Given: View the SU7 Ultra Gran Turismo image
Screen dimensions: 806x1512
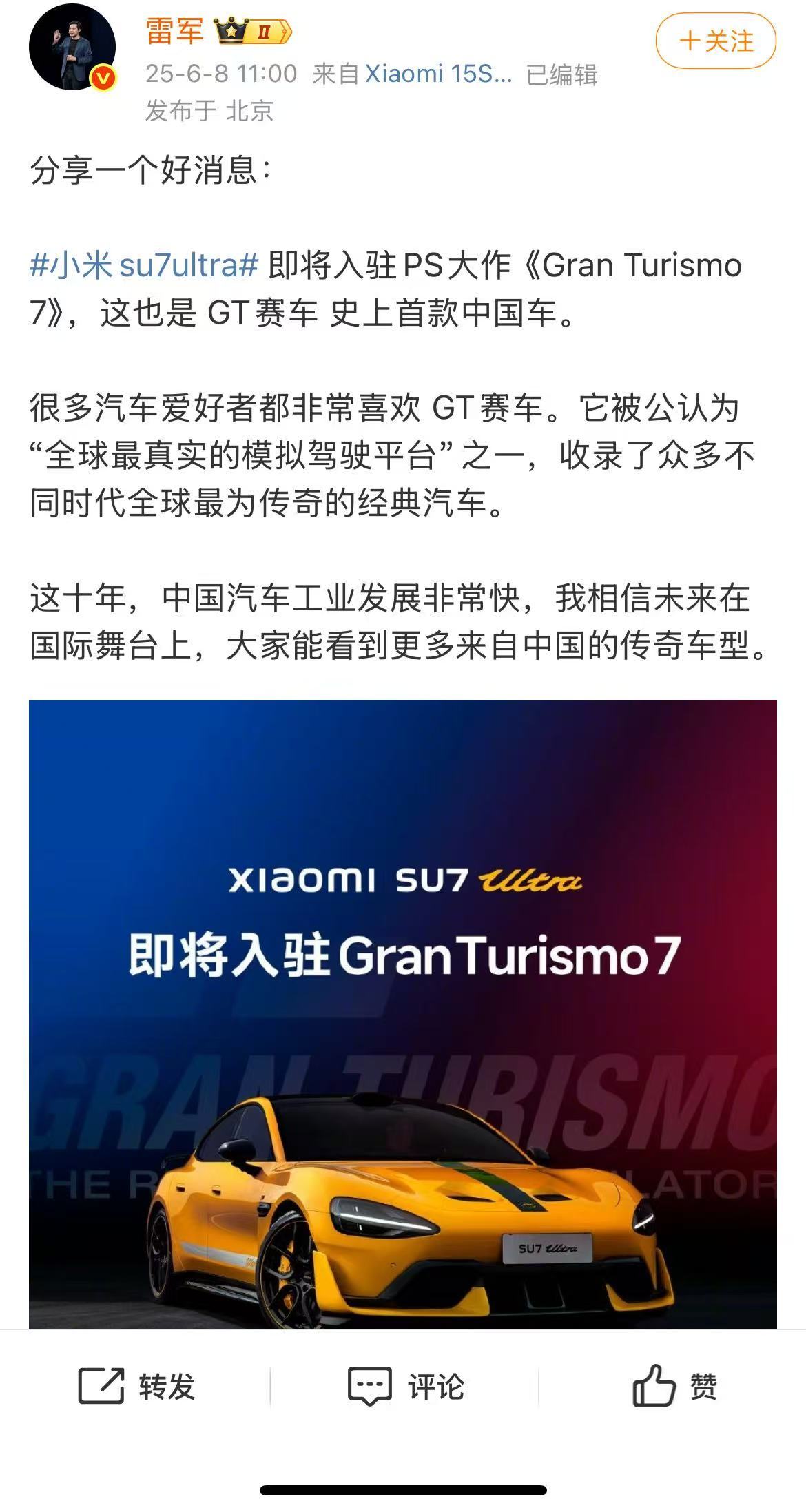Looking at the screenshot, I should click(x=403, y=1013).
